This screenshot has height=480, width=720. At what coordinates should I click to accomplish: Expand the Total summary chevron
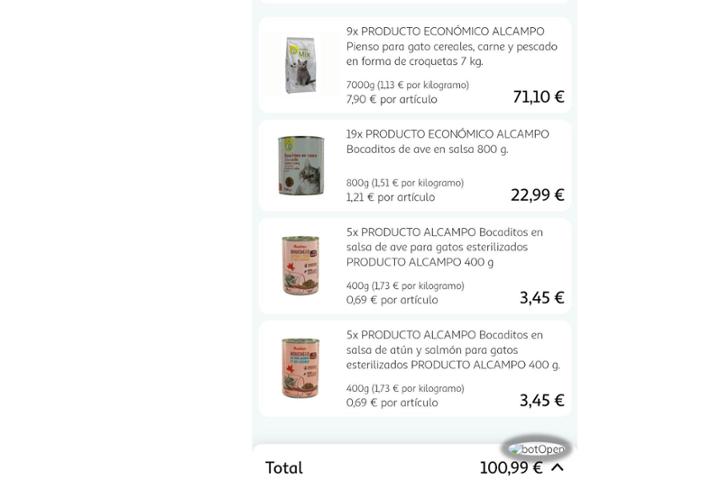click(558, 467)
